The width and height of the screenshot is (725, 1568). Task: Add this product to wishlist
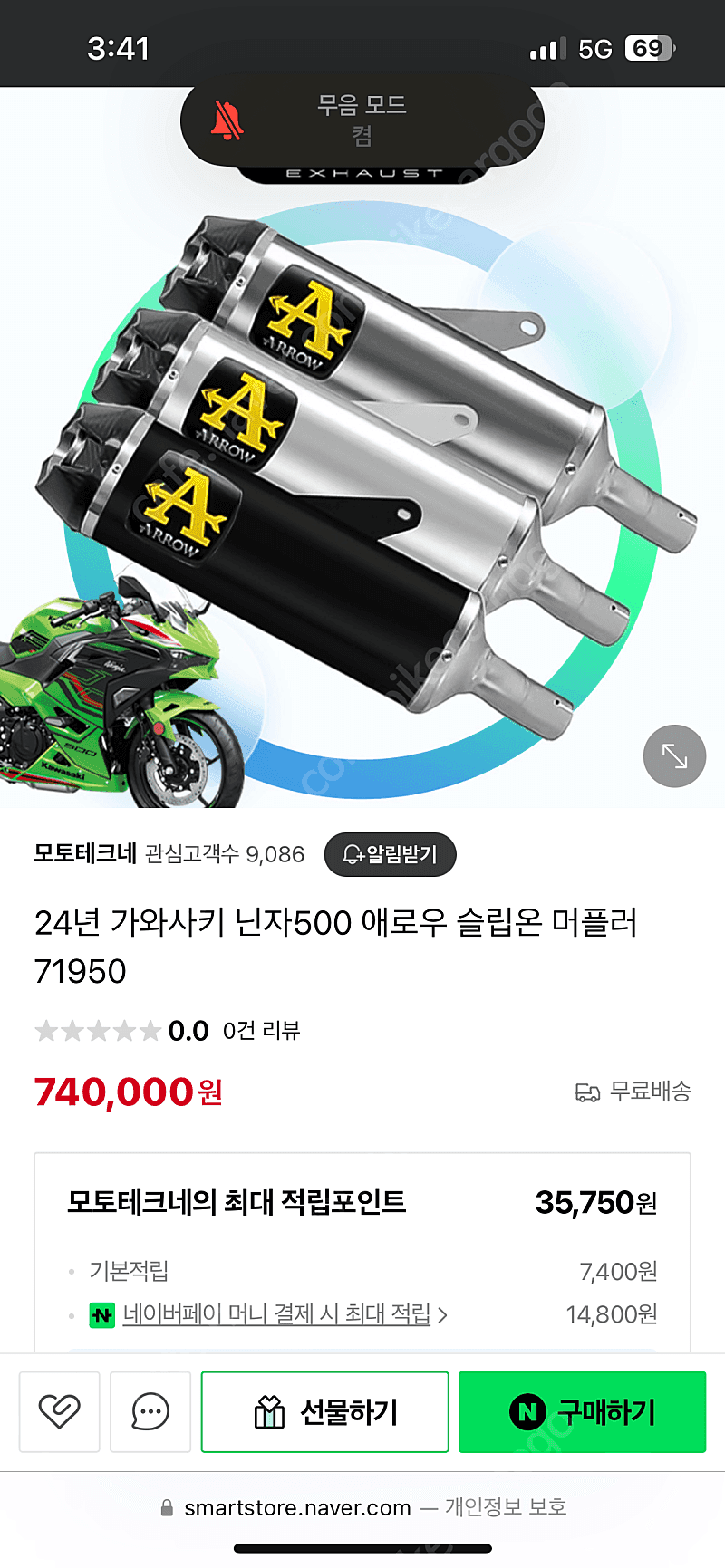point(59,1411)
